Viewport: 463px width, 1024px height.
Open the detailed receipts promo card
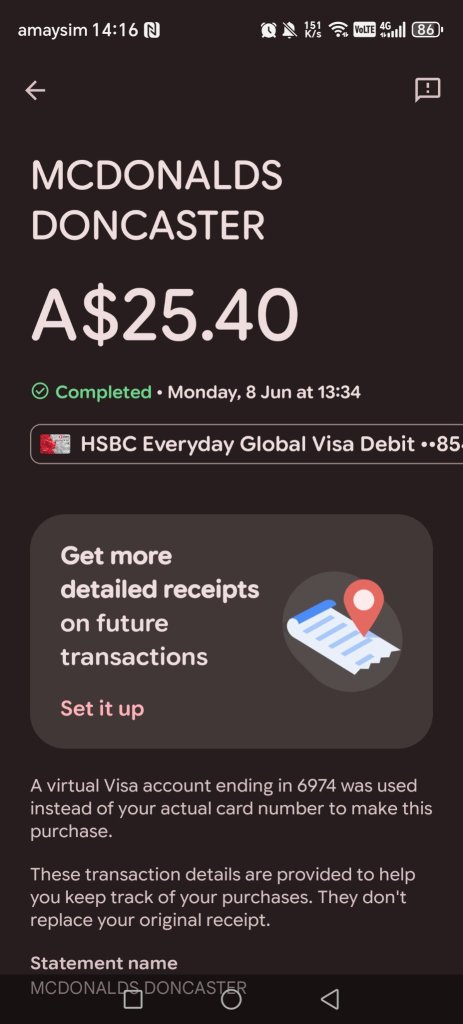(231, 631)
